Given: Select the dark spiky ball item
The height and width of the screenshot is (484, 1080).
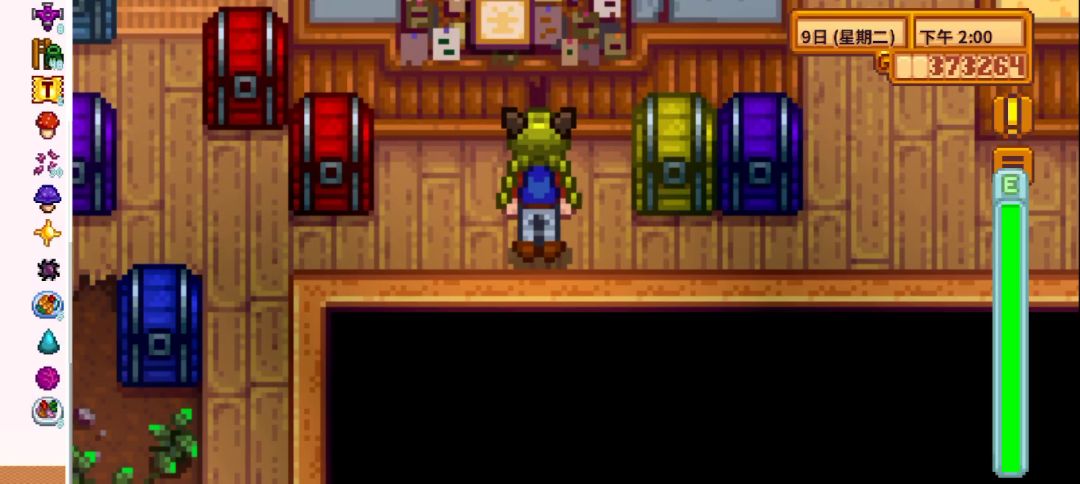Looking at the screenshot, I should coord(47,269).
